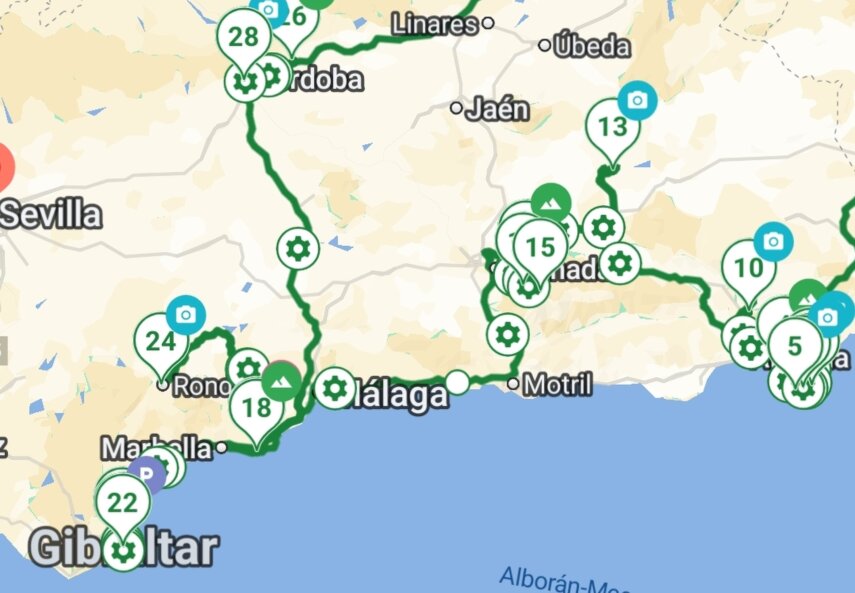
Task: Open the camera marker above pin 13
Action: coord(637,100)
